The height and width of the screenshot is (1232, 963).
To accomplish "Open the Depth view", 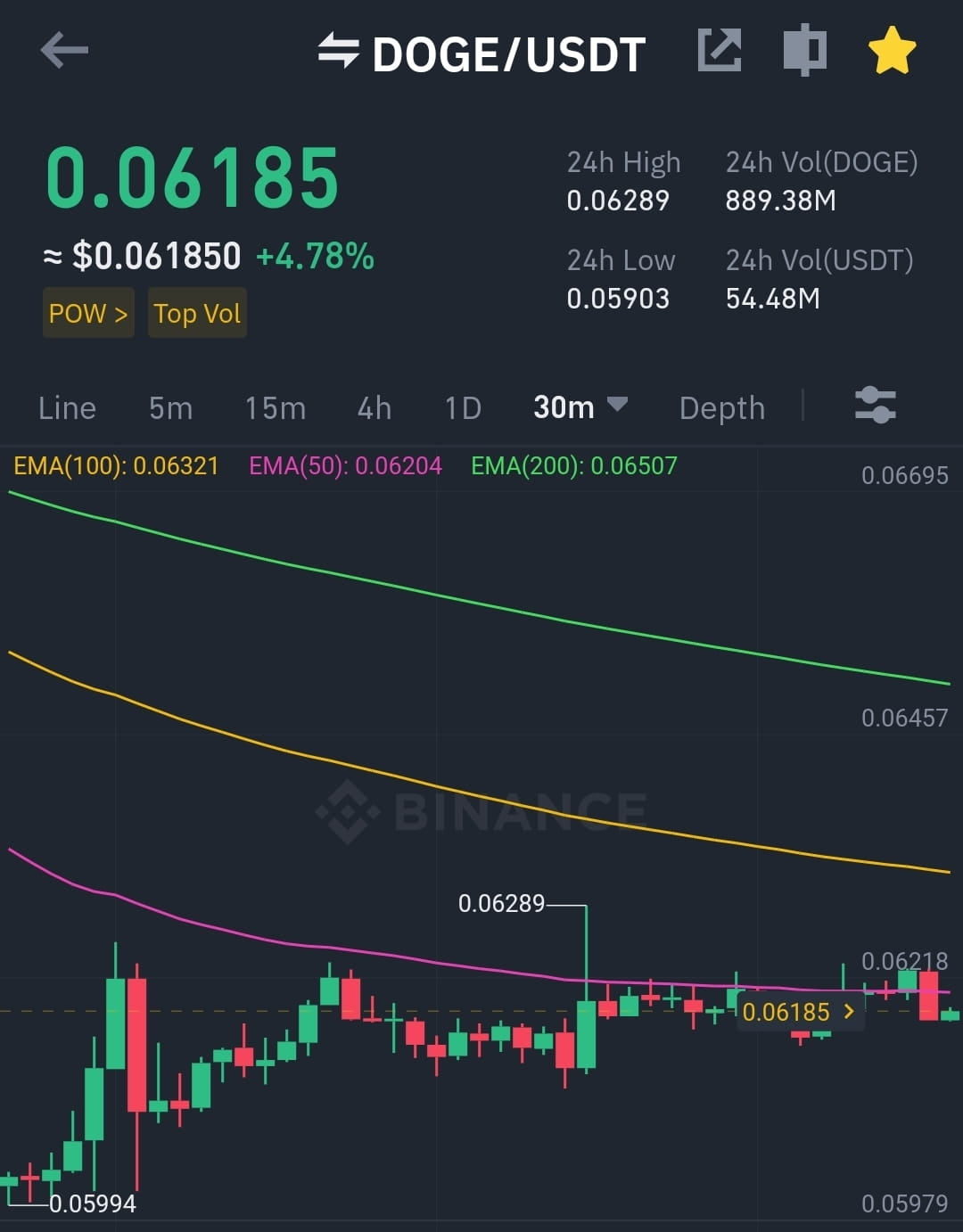I will click(722, 407).
